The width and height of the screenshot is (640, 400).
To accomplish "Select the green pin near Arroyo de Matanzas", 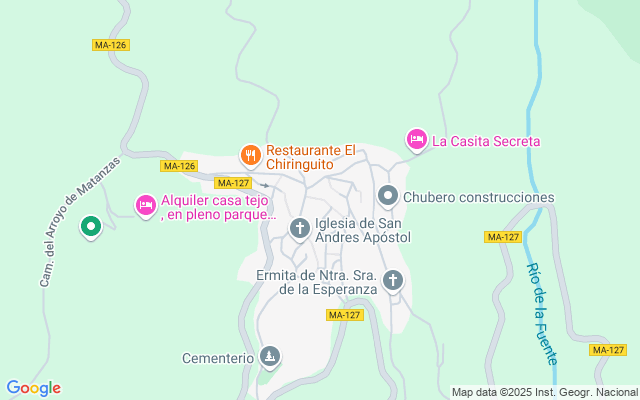I will pyautogui.click(x=91, y=227).
